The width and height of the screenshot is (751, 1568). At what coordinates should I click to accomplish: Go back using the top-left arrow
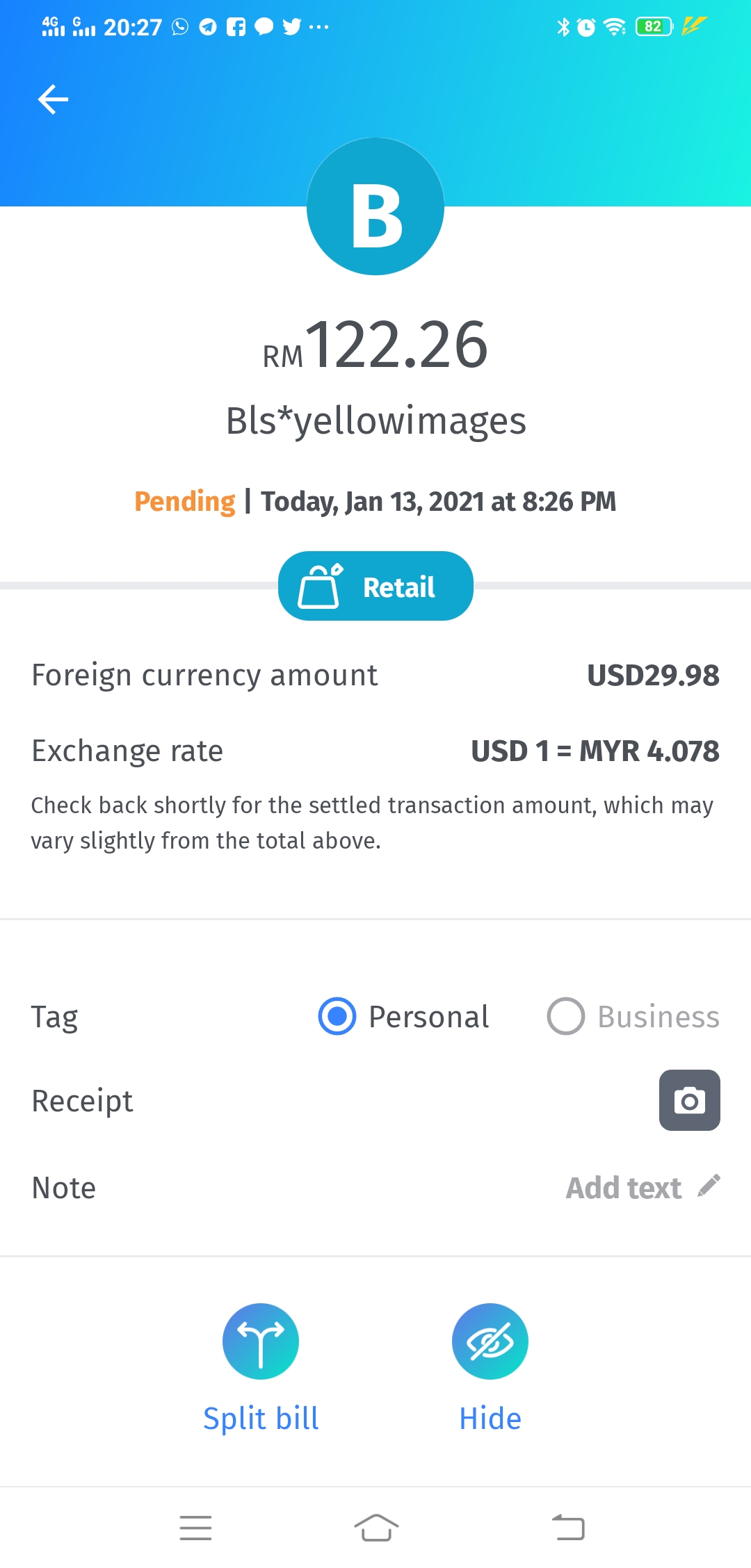tap(53, 99)
